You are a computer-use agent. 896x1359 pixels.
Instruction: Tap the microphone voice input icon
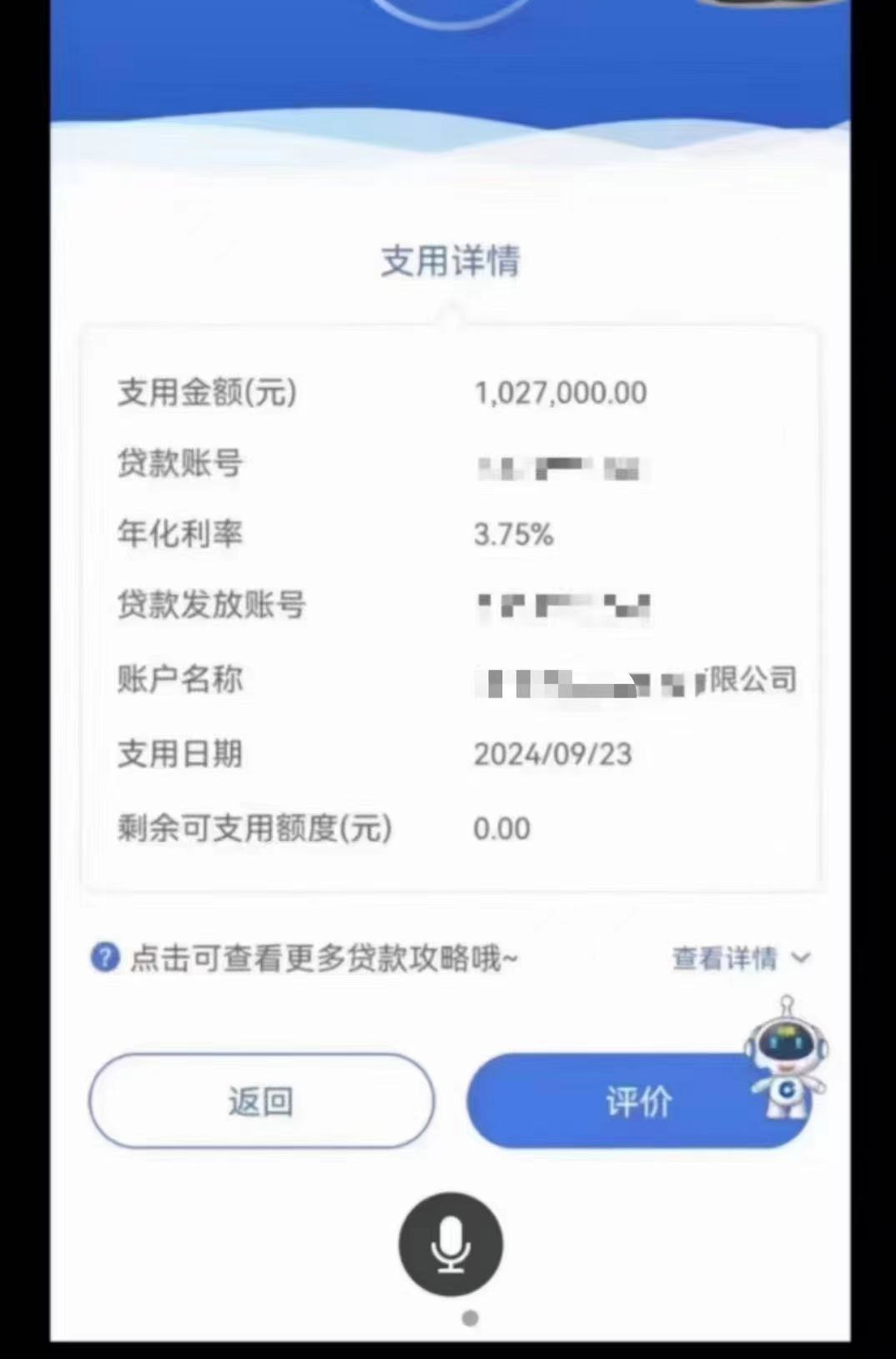(x=450, y=1243)
